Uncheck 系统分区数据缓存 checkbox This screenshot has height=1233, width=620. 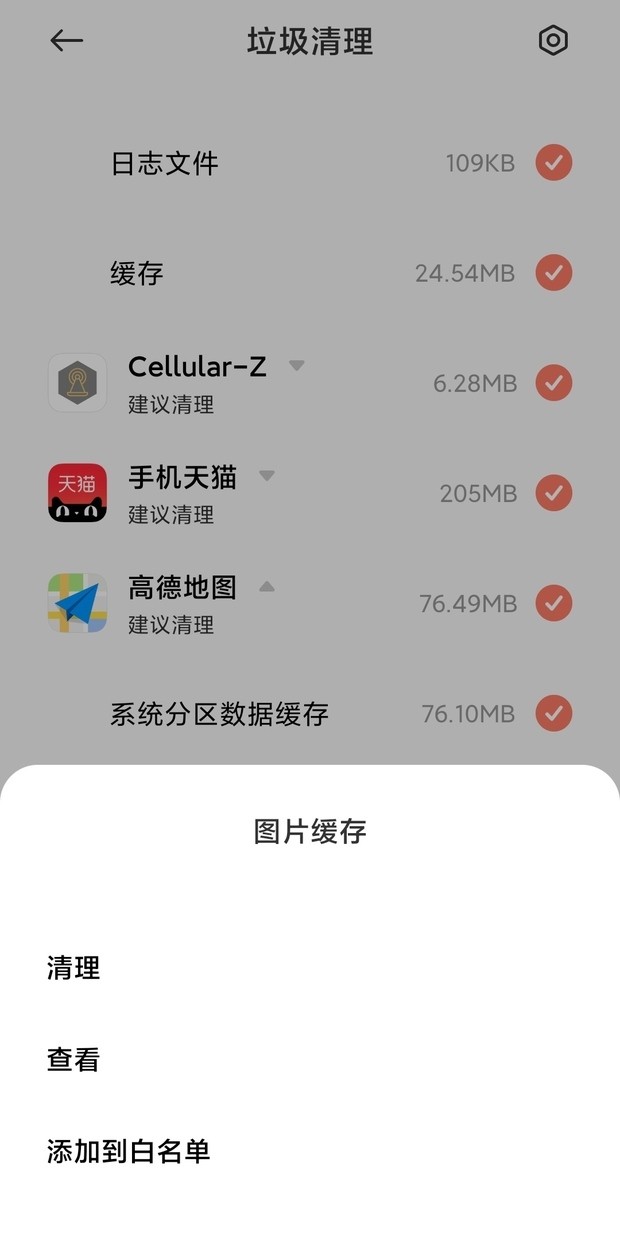click(553, 714)
